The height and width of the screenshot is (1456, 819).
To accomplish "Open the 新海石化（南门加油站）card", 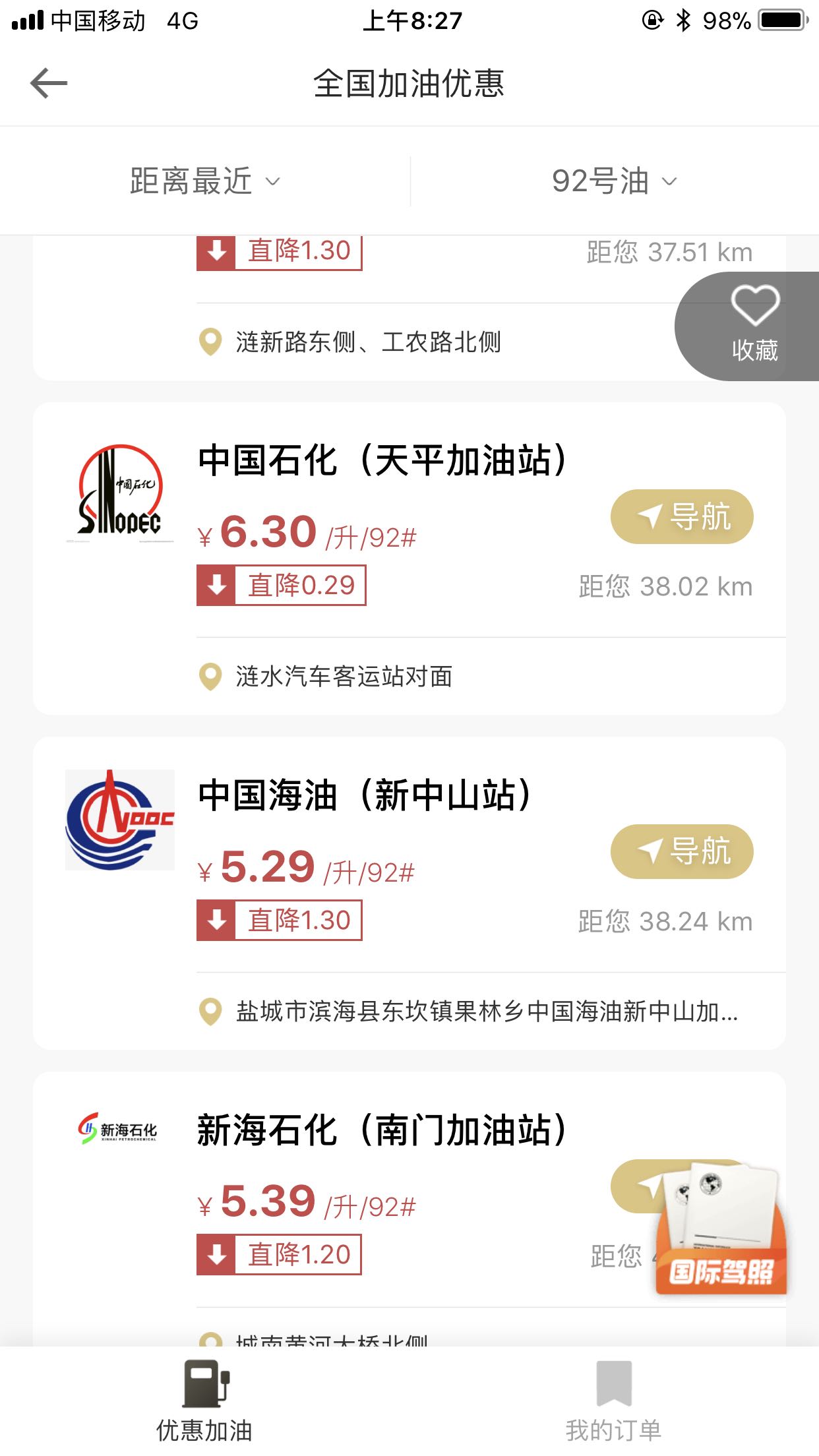I will (x=382, y=1130).
